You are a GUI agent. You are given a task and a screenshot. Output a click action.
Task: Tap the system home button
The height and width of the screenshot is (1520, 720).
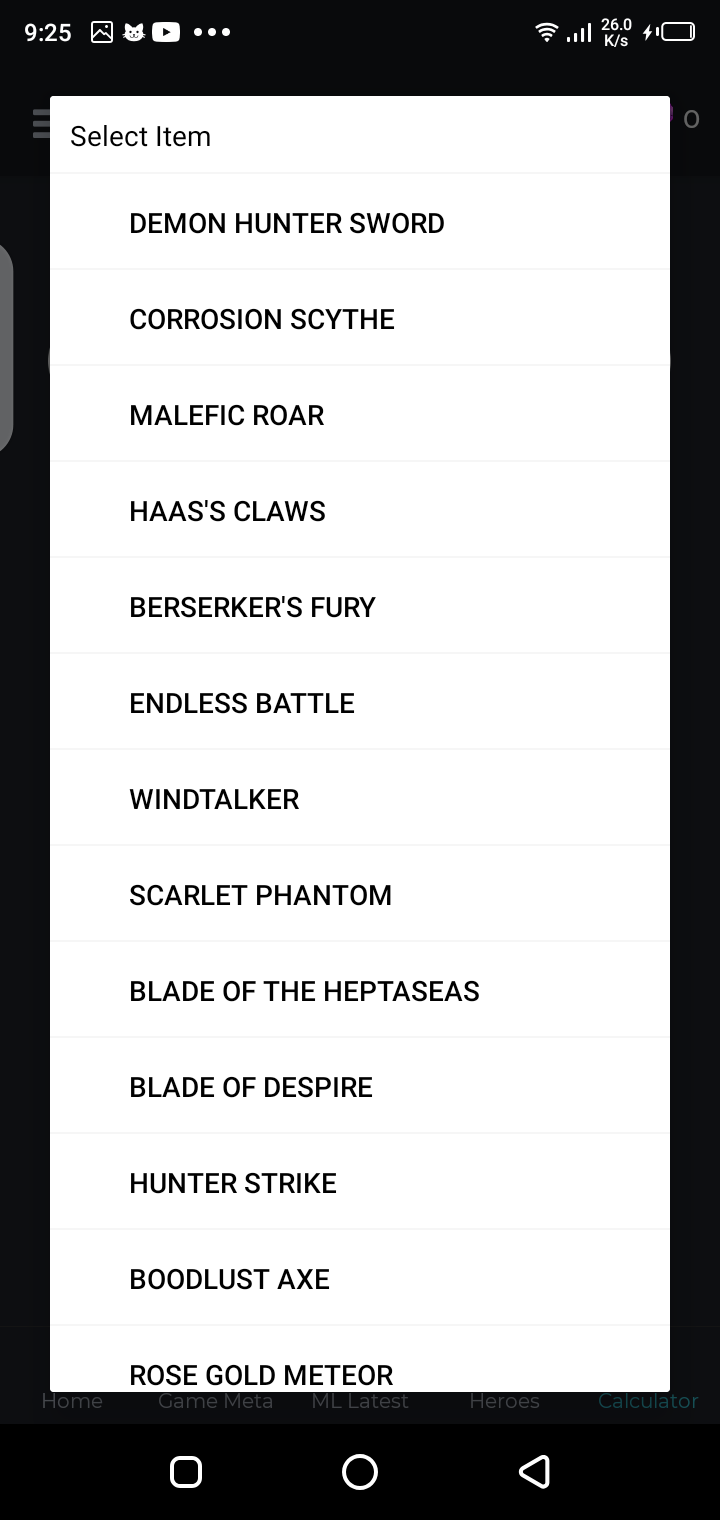(x=360, y=1471)
